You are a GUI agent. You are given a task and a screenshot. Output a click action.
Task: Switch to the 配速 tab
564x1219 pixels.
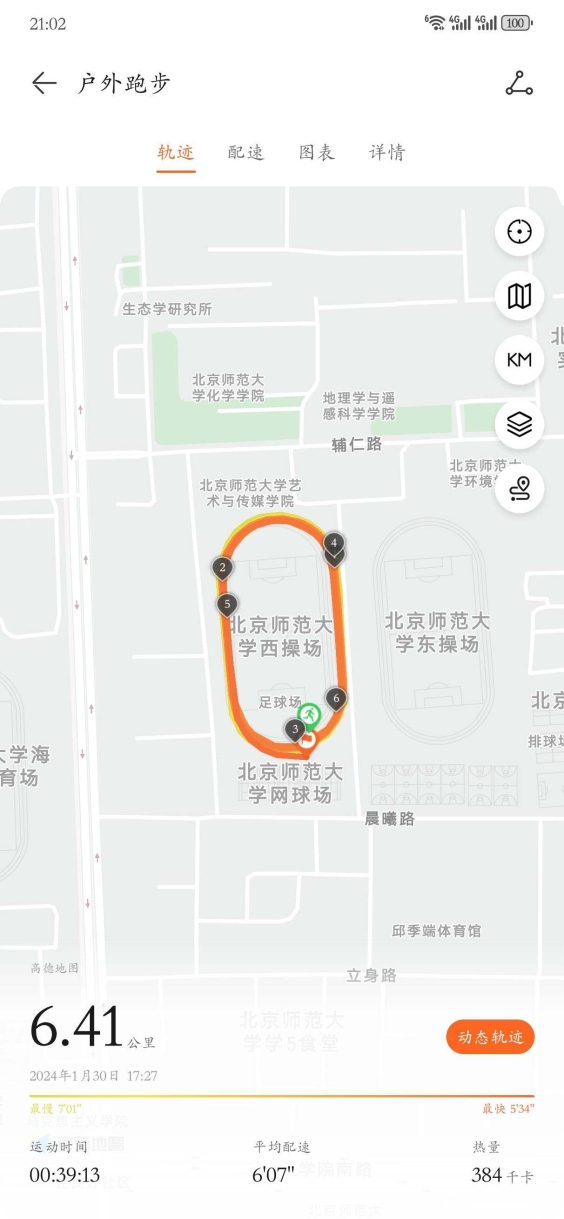[x=246, y=153]
